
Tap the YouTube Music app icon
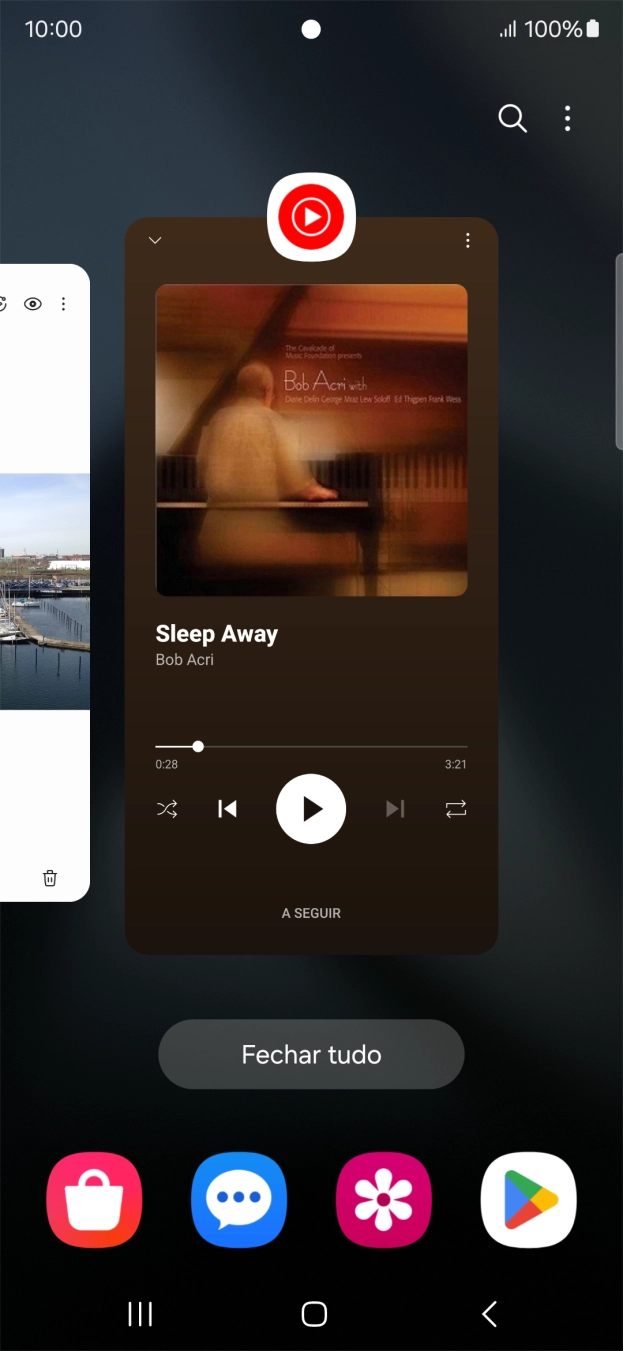pos(311,217)
